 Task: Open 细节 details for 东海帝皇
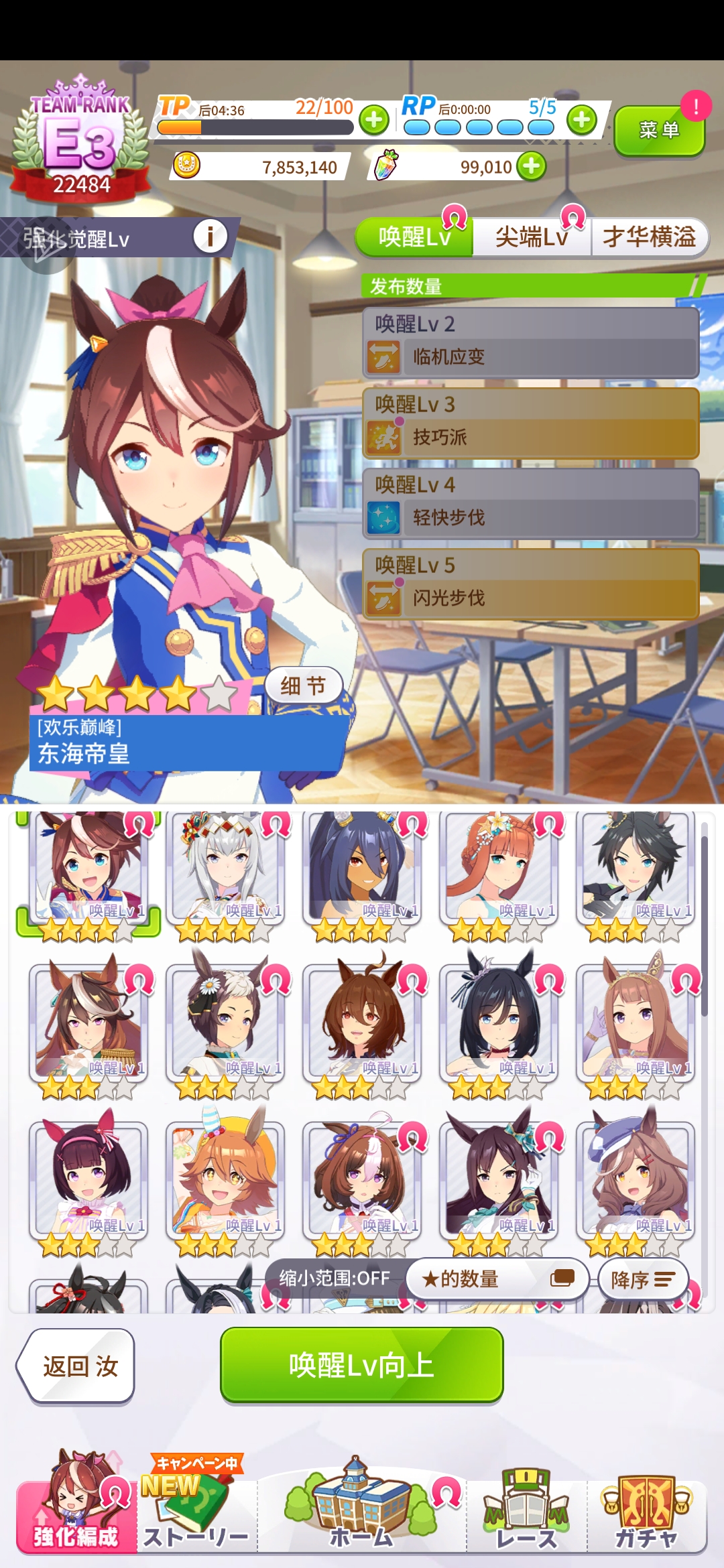(x=303, y=685)
